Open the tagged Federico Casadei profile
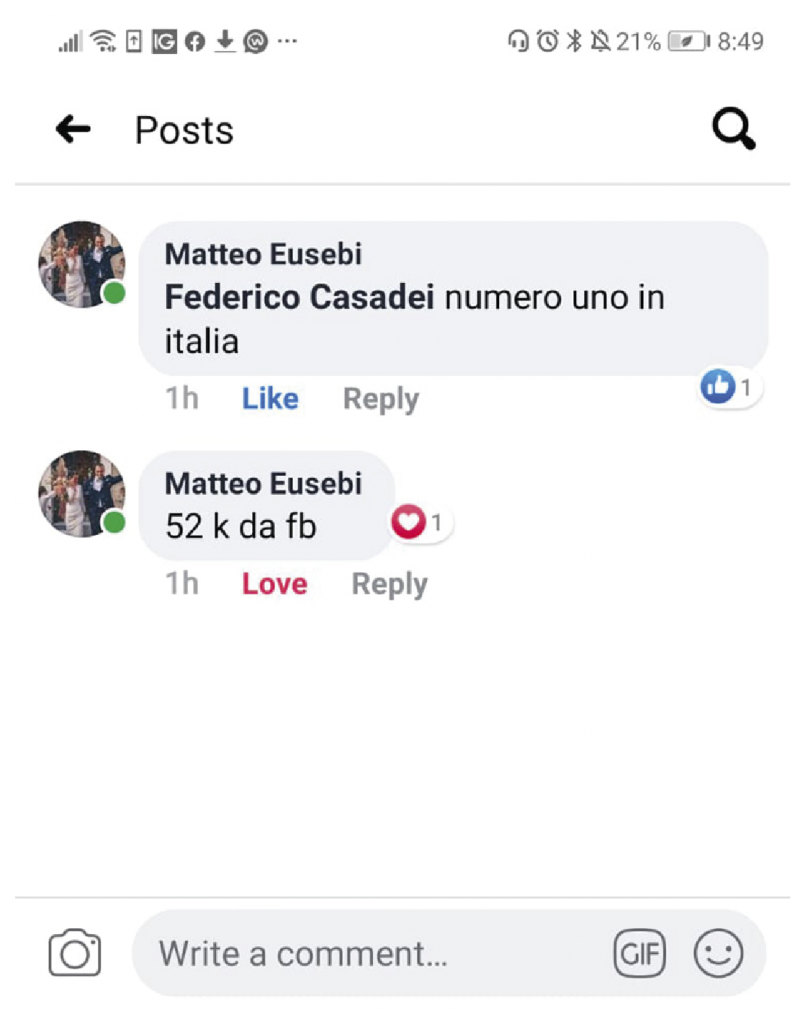The image size is (805, 1024). pyautogui.click(x=299, y=298)
